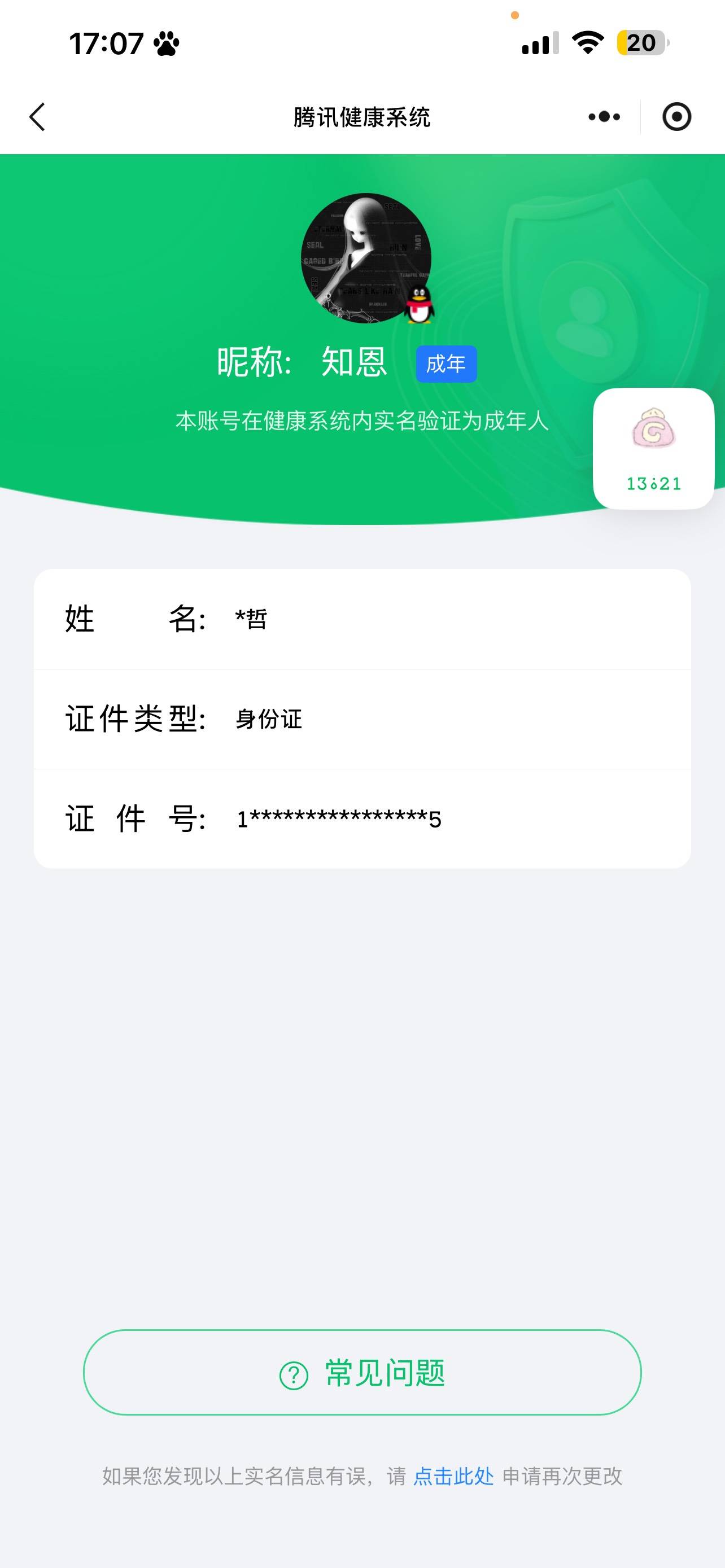Viewport: 725px width, 1568px height.
Task: Tap the Wi-Fi indicator in the status bar
Action: (586, 41)
